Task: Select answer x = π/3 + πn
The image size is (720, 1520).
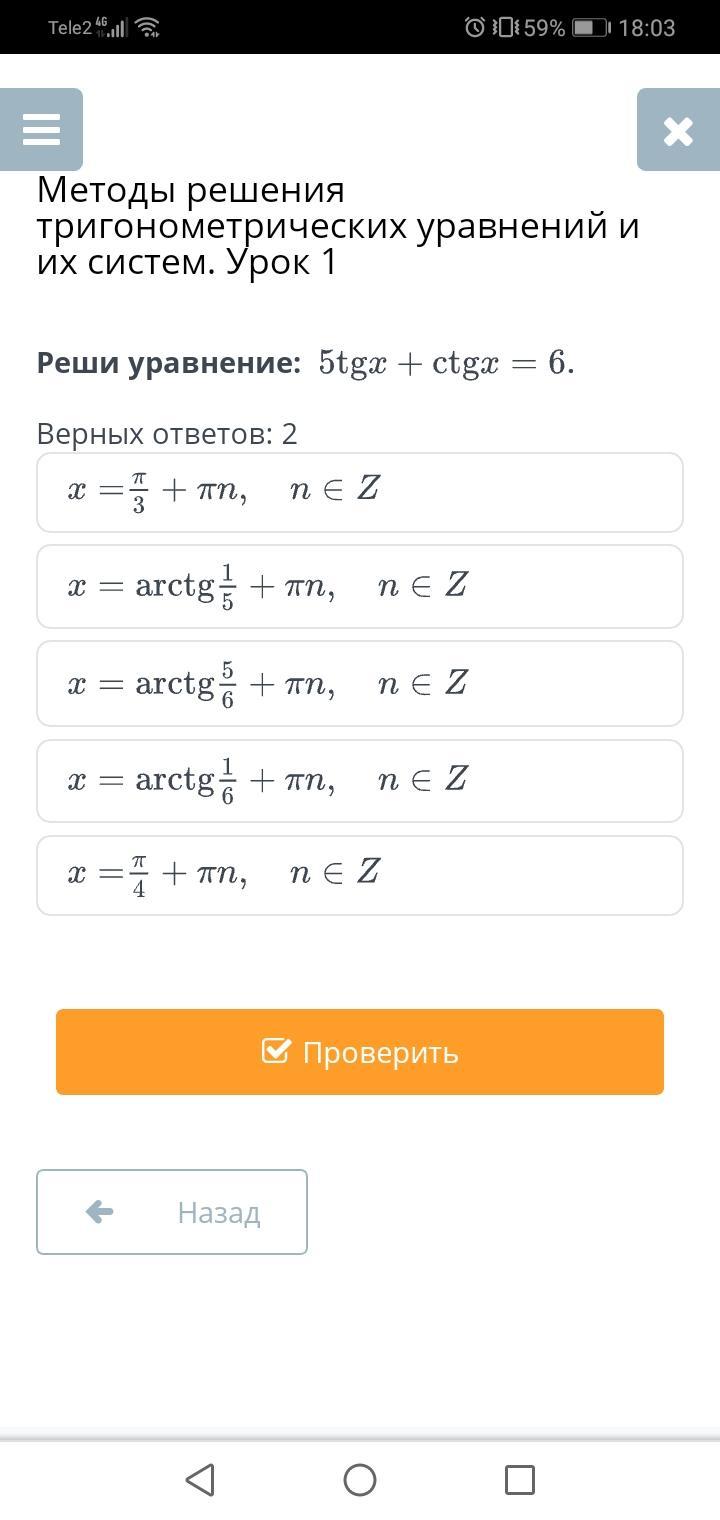Action: click(x=360, y=492)
